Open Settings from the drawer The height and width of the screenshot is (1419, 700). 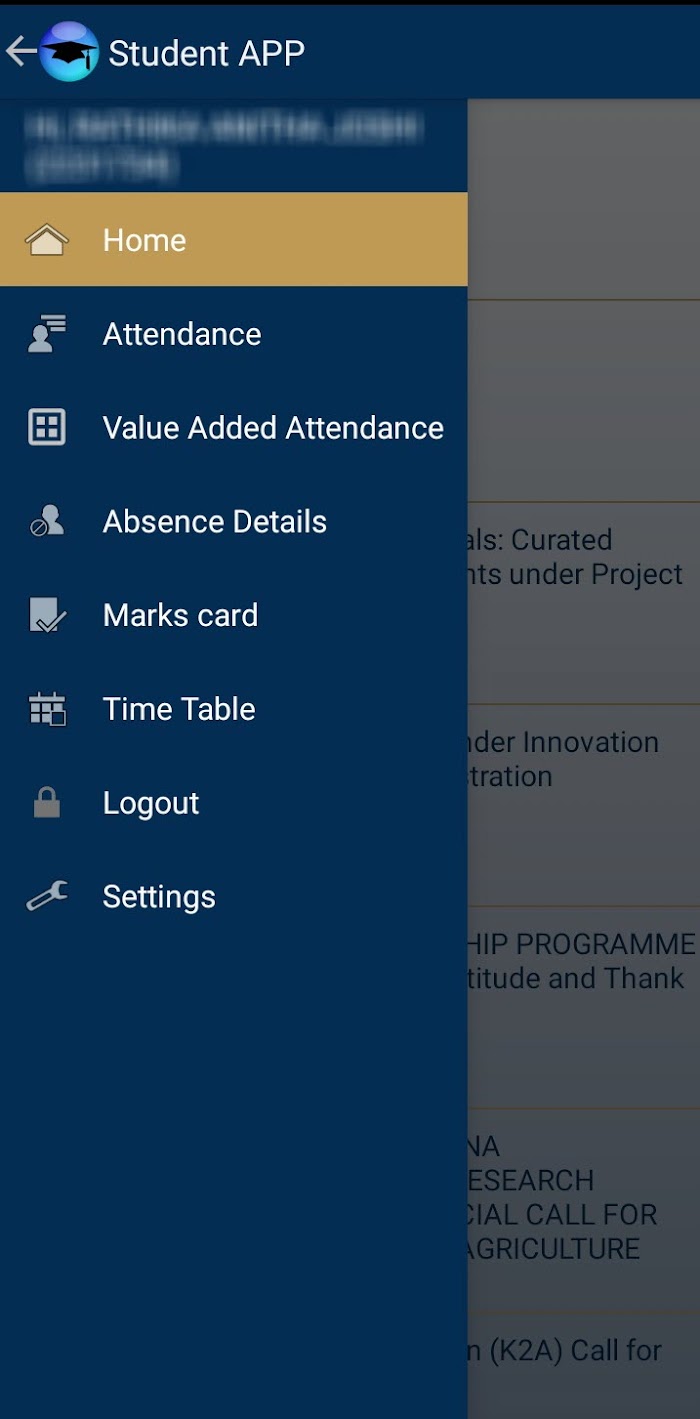(233, 897)
